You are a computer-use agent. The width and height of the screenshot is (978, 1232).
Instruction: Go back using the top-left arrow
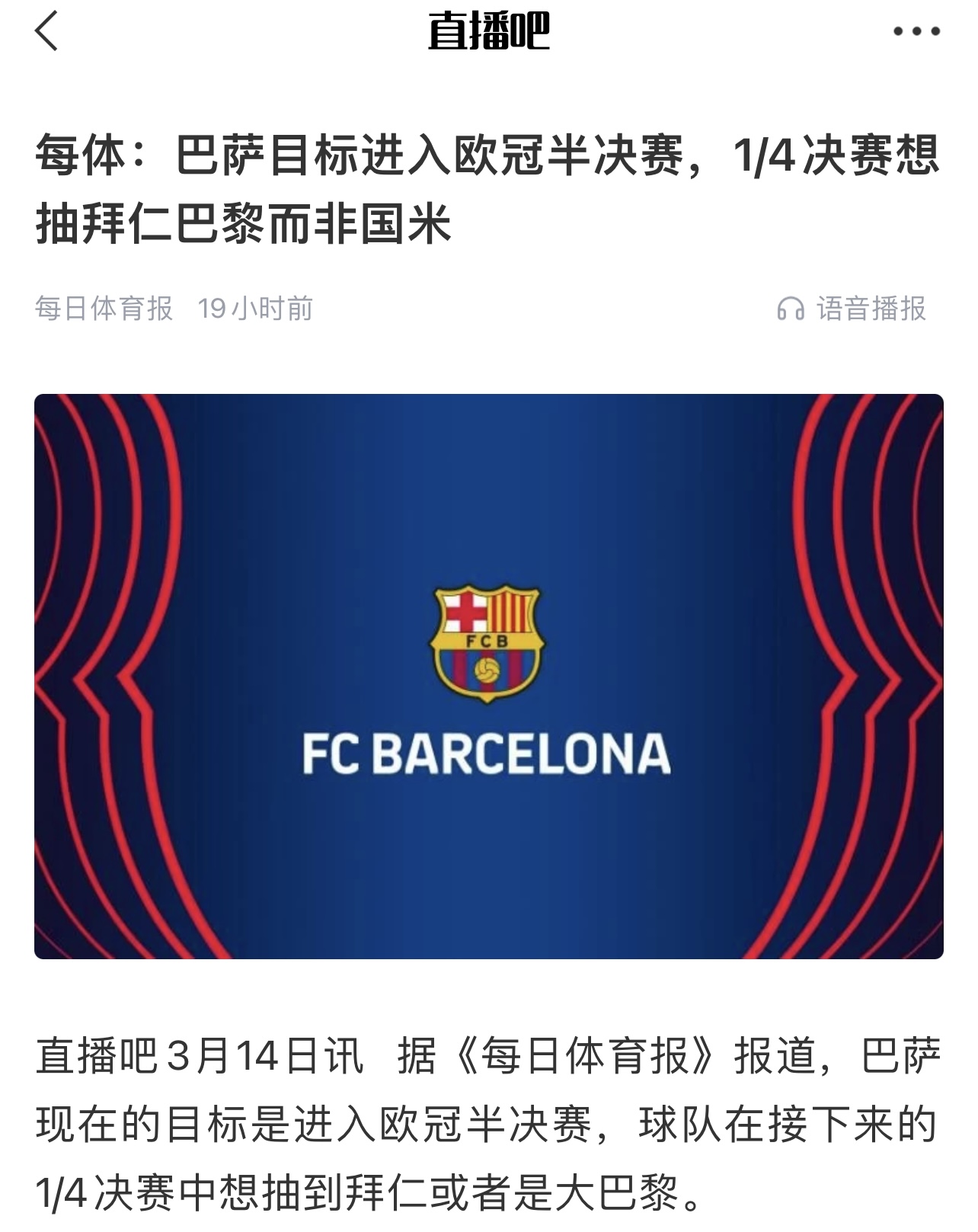tap(47, 32)
